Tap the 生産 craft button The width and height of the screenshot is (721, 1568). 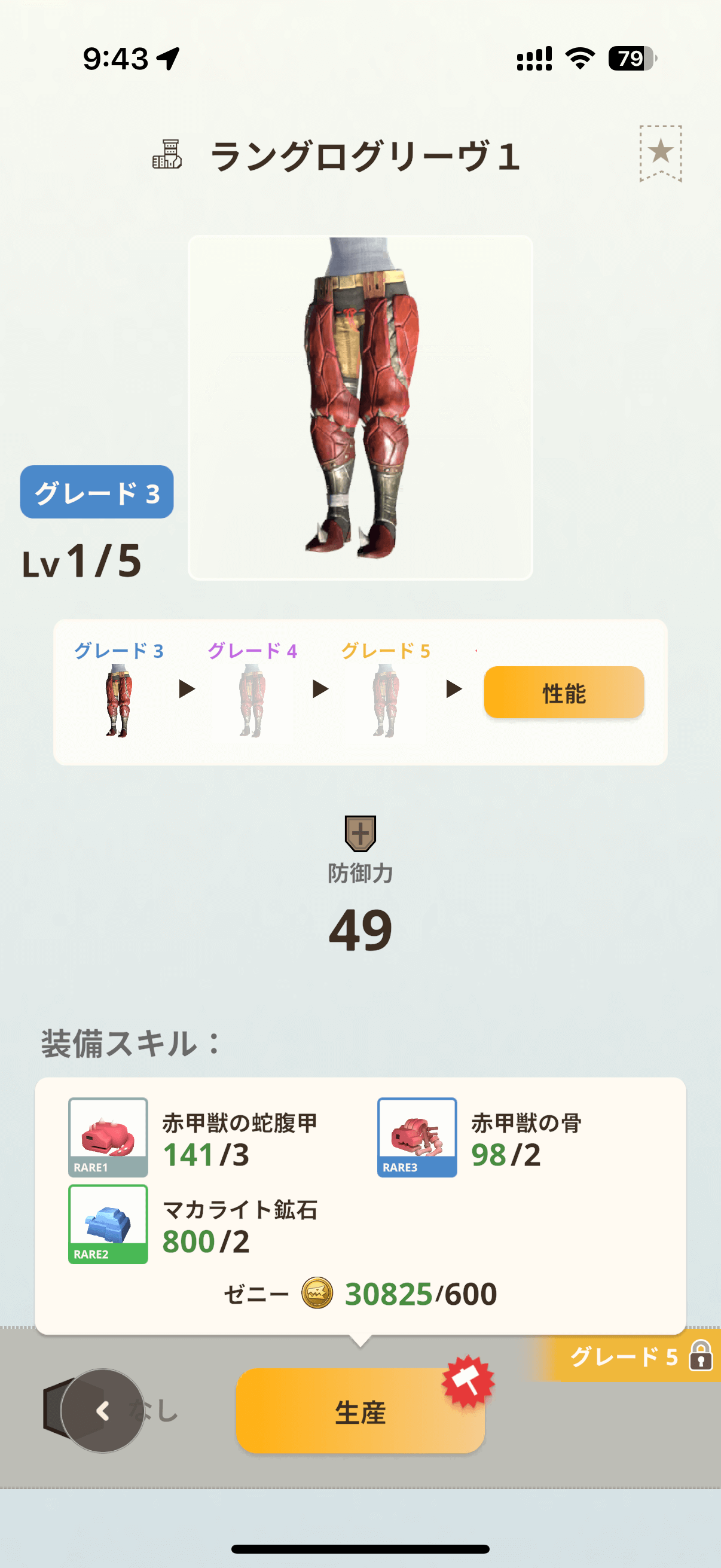tap(359, 1410)
